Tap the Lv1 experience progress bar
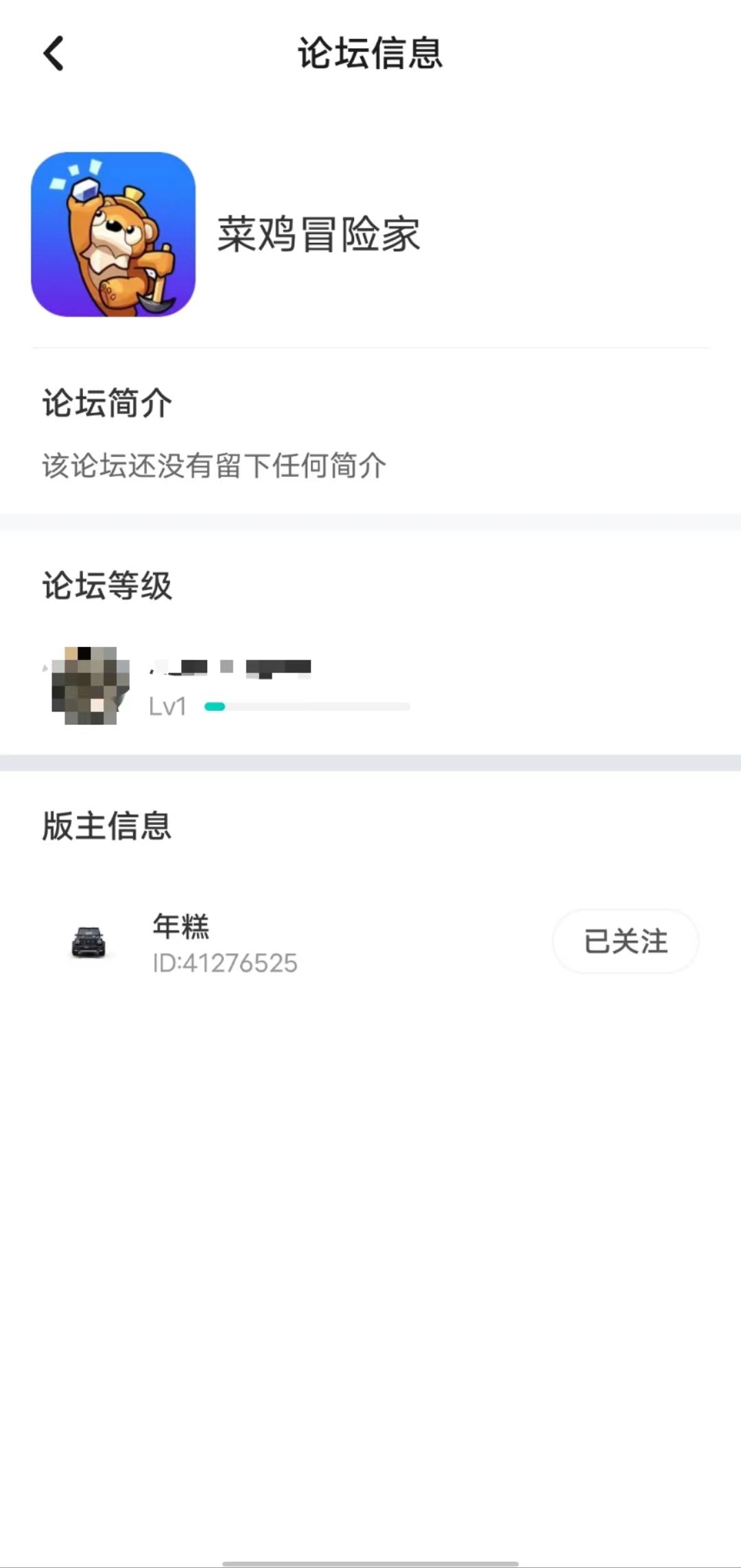The height and width of the screenshot is (1568, 741). tap(307, 705)
